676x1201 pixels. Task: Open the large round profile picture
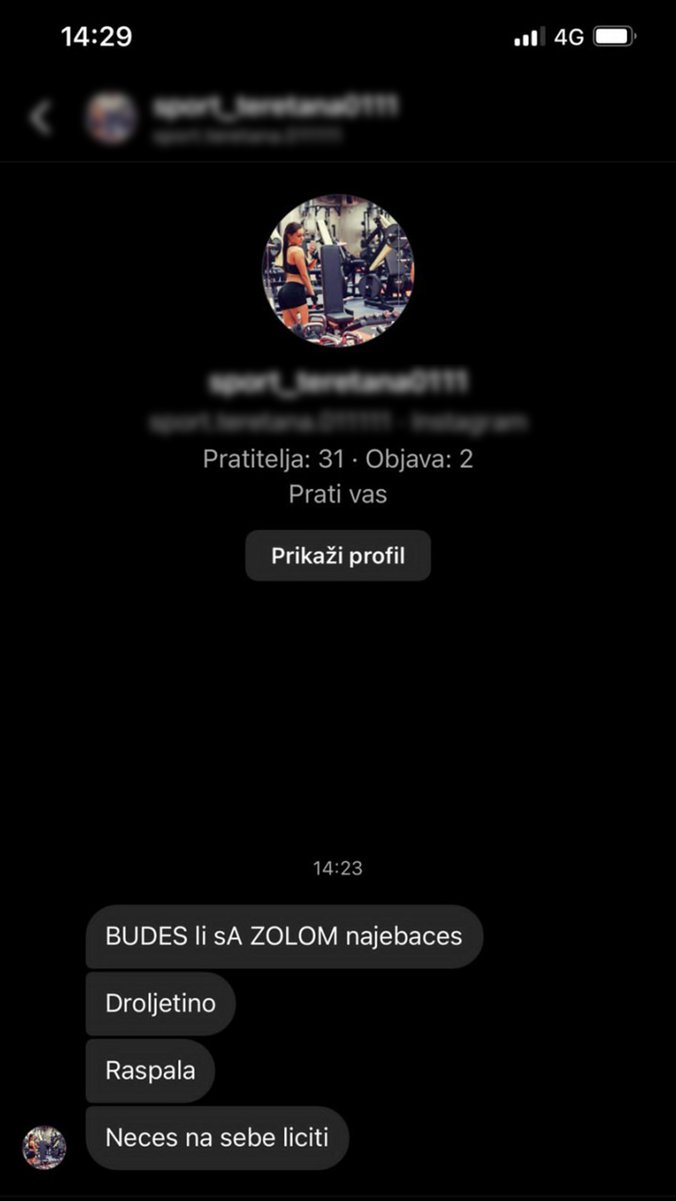click(x=338, y=269)
